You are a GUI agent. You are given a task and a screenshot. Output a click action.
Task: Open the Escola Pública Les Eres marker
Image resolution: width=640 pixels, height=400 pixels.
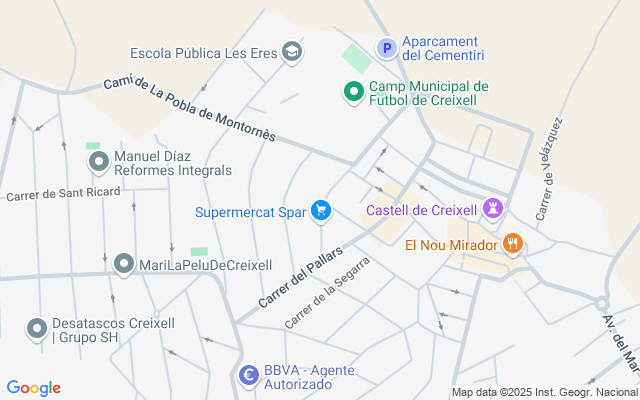(x=292, y=52)
